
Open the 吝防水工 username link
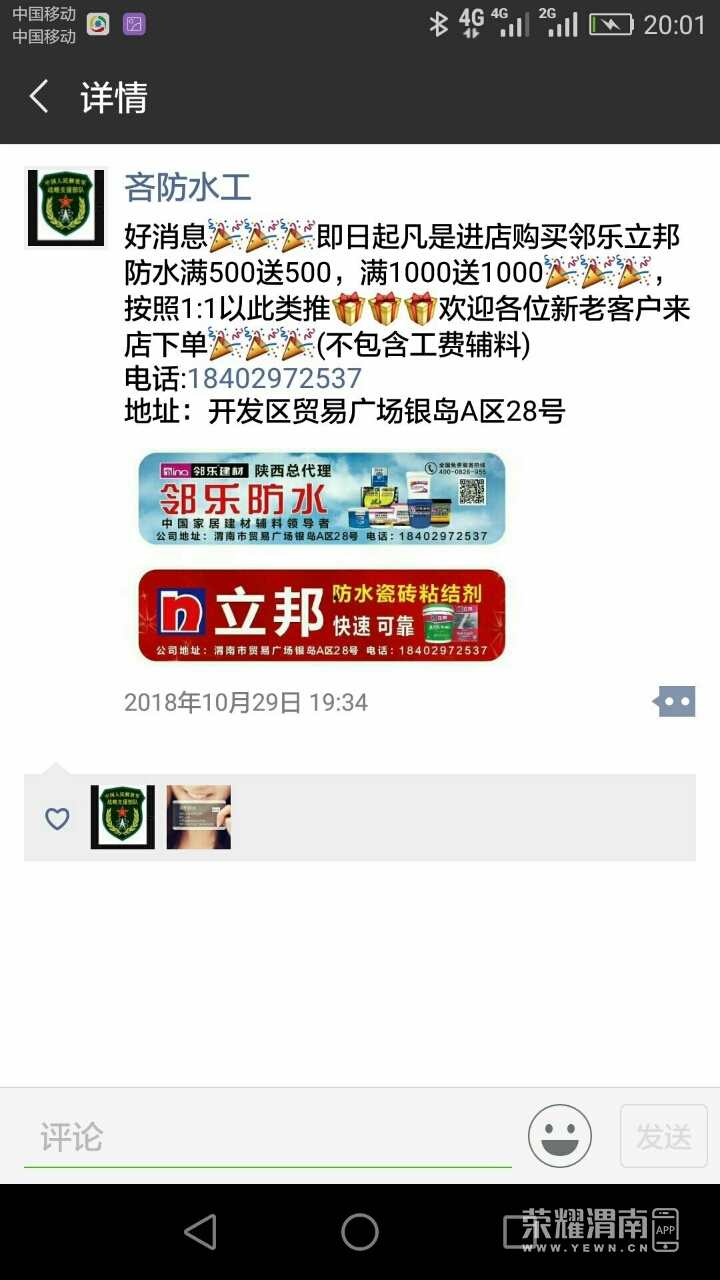187,187
